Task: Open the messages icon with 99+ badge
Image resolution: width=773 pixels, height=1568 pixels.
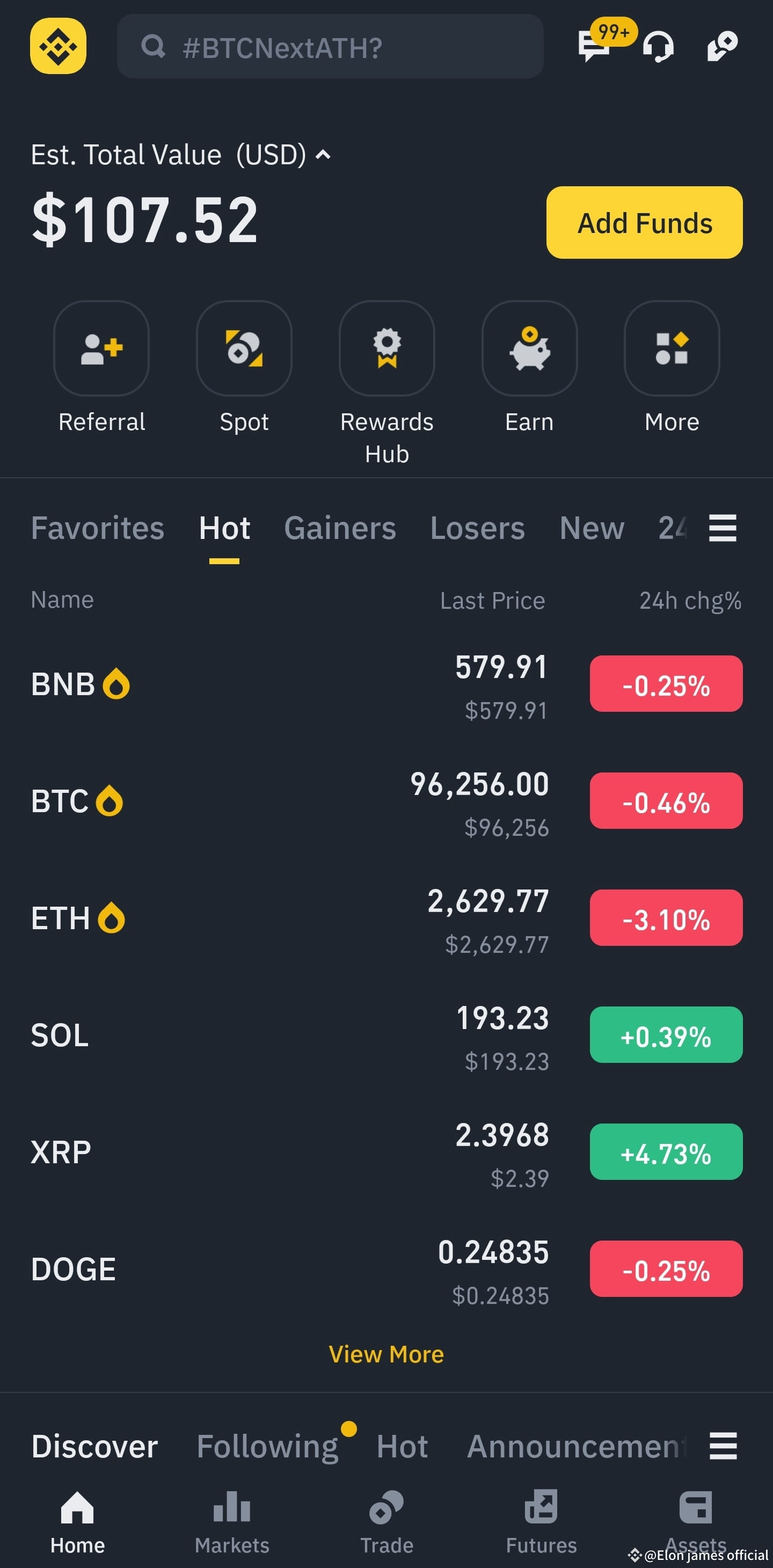Action: 595,45
